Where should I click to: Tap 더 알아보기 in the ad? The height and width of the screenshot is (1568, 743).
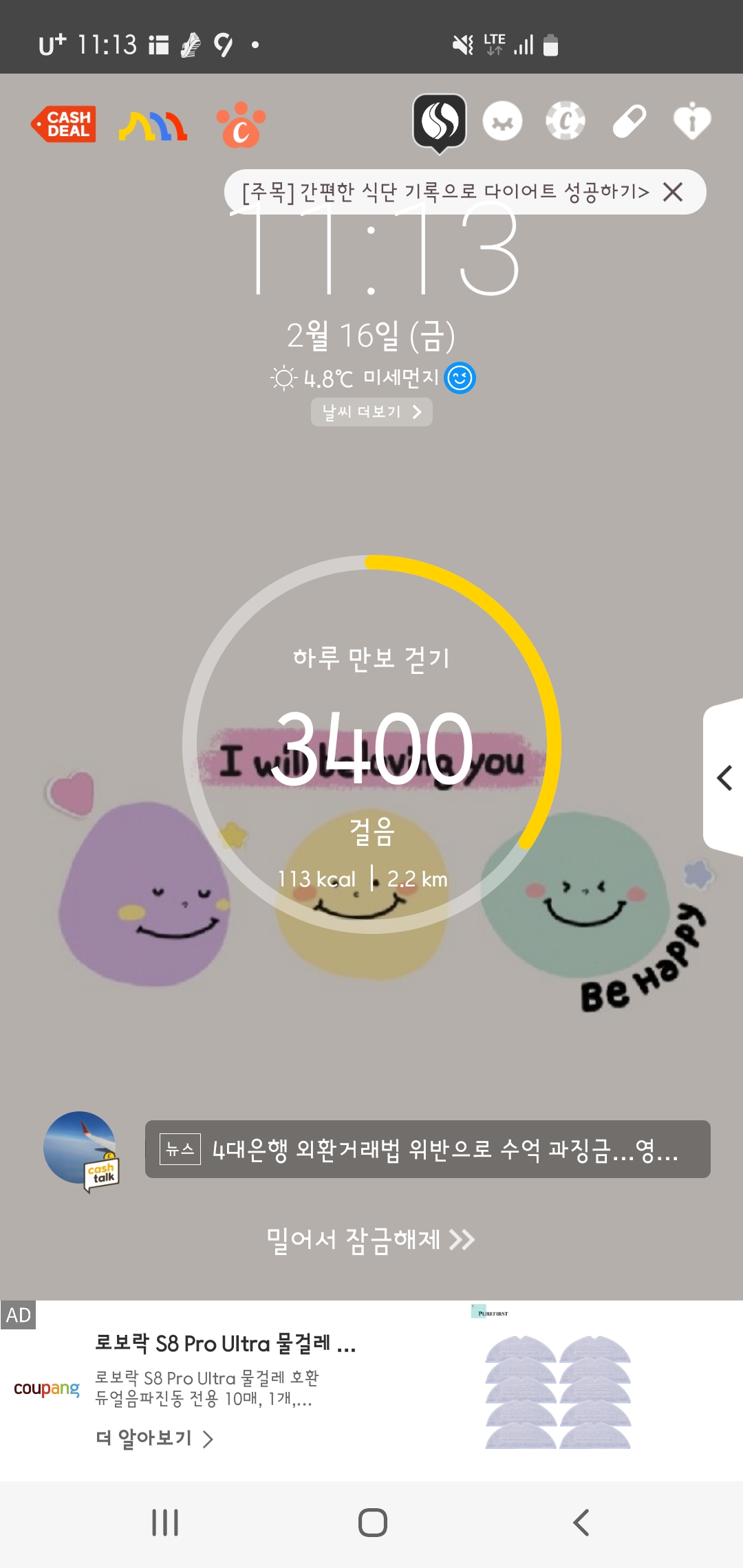click(155, 1438)
